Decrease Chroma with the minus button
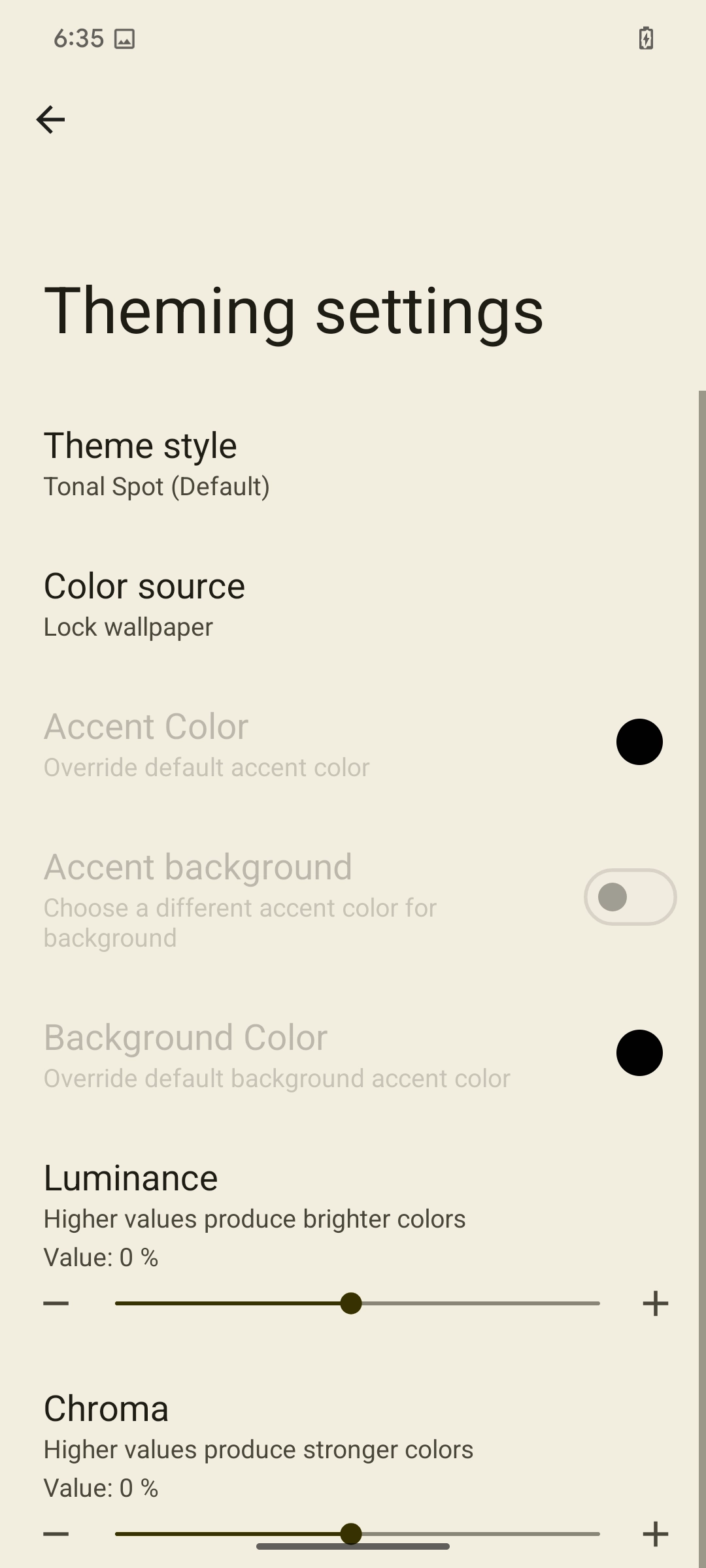 coord(56,1534)
